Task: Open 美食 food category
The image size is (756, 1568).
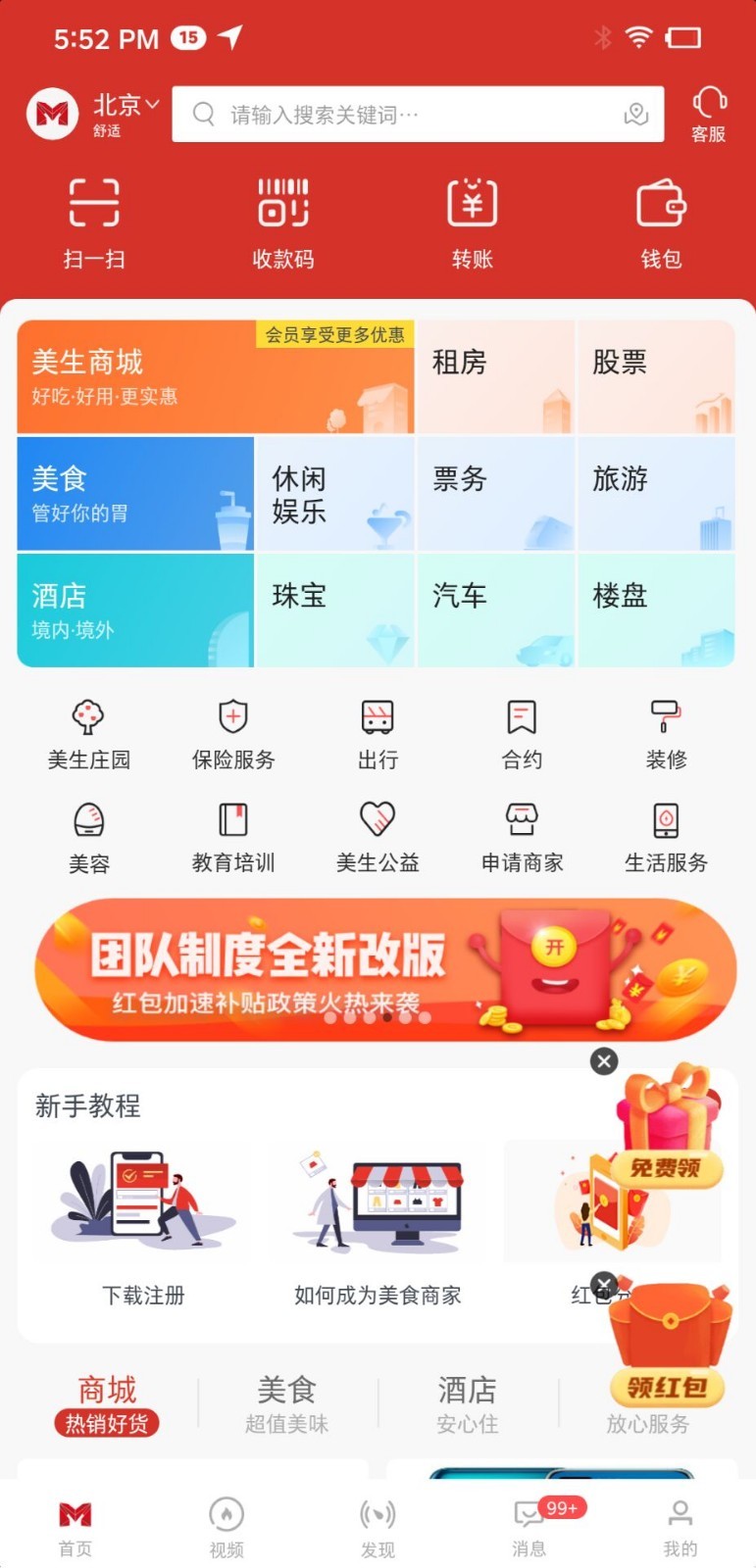Action: pyautogui.click(x=135, y=494)
